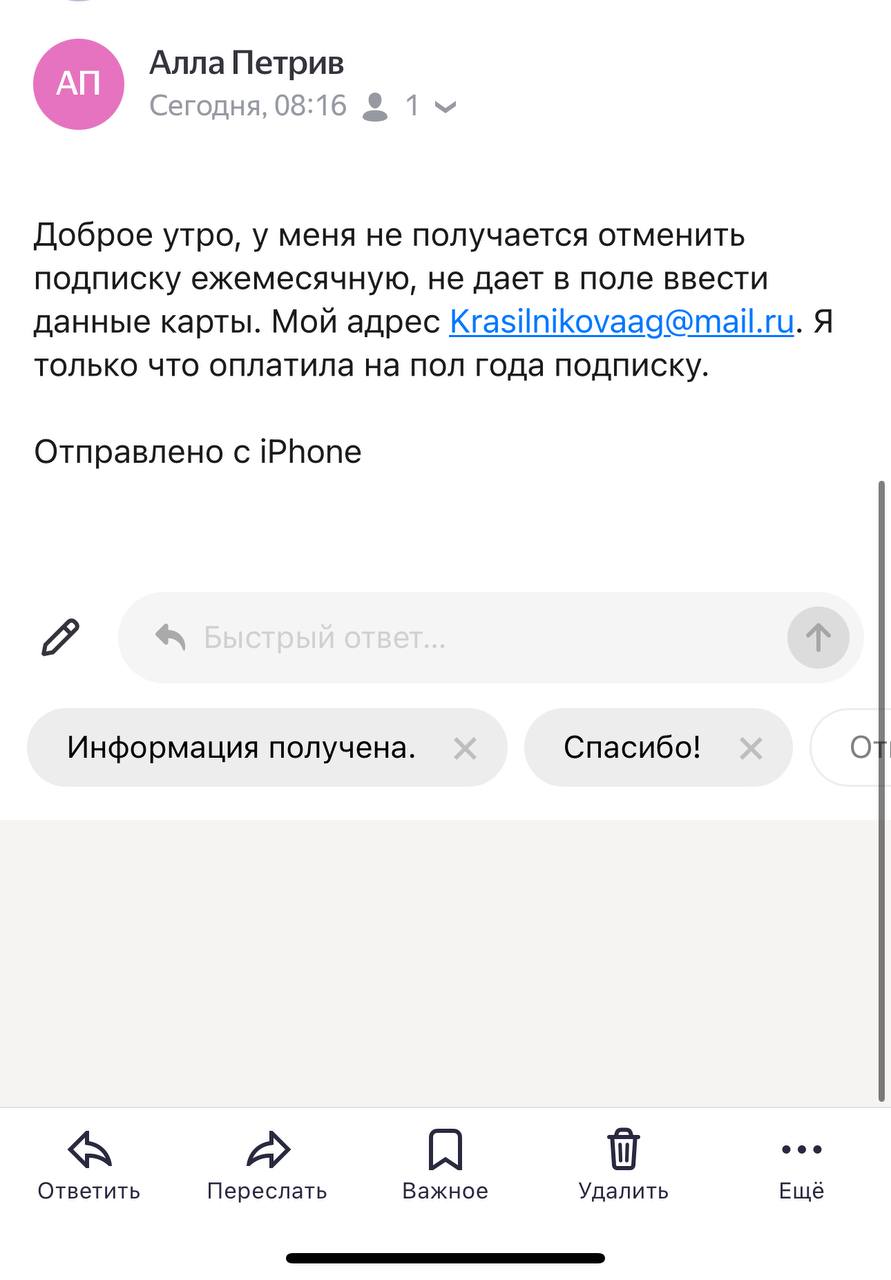Select the Информация получена. reply suggestion
This screenshot has height=1280, width=891.
pyautogui.click(x=241, y=748)
